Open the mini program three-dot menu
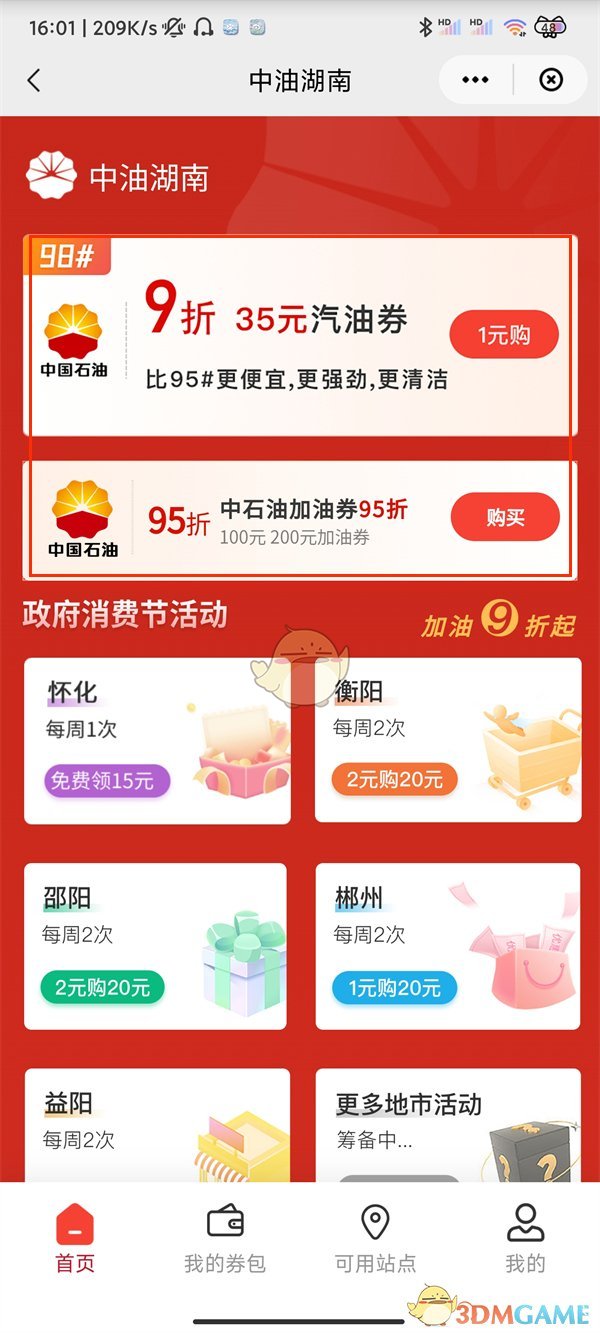 (475, 80)
